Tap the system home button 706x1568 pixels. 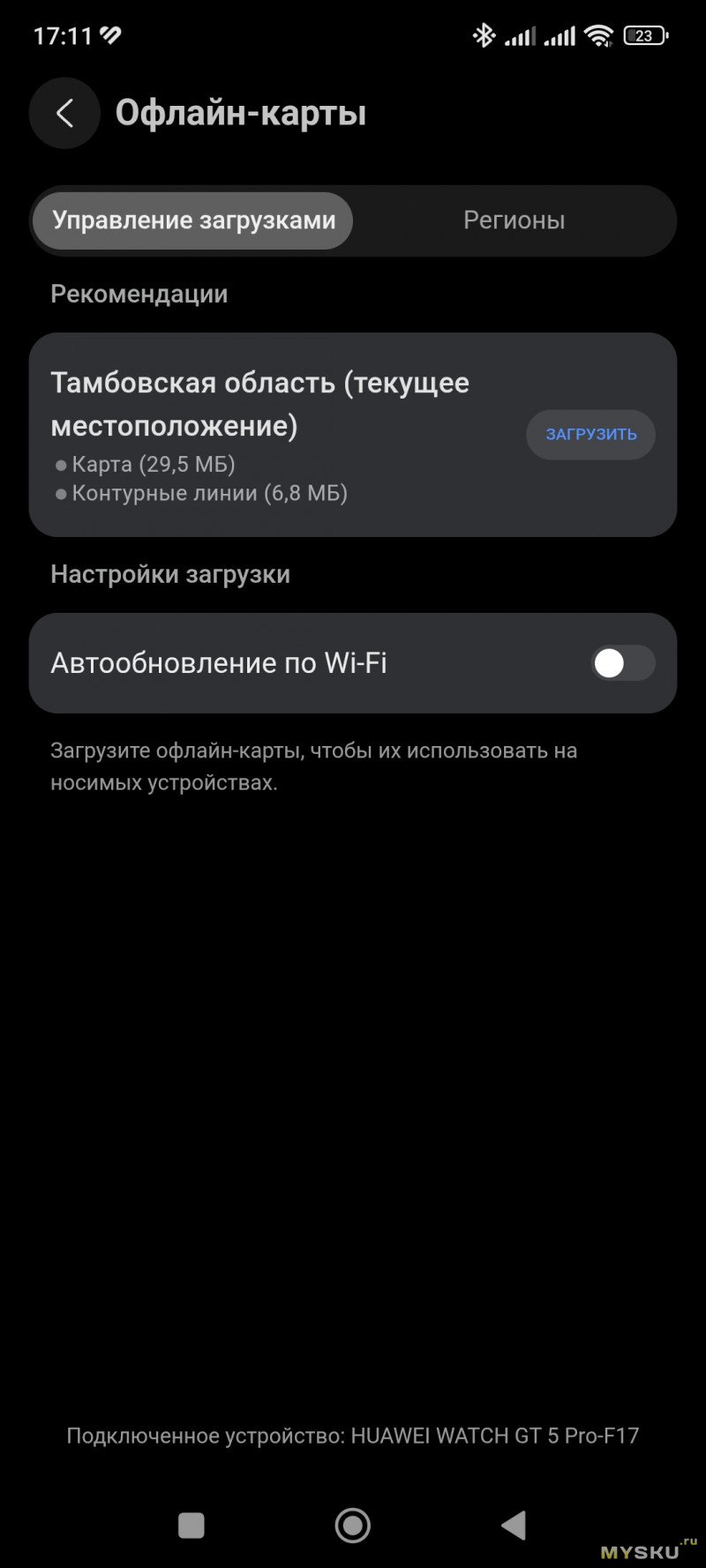point(353,1525)
